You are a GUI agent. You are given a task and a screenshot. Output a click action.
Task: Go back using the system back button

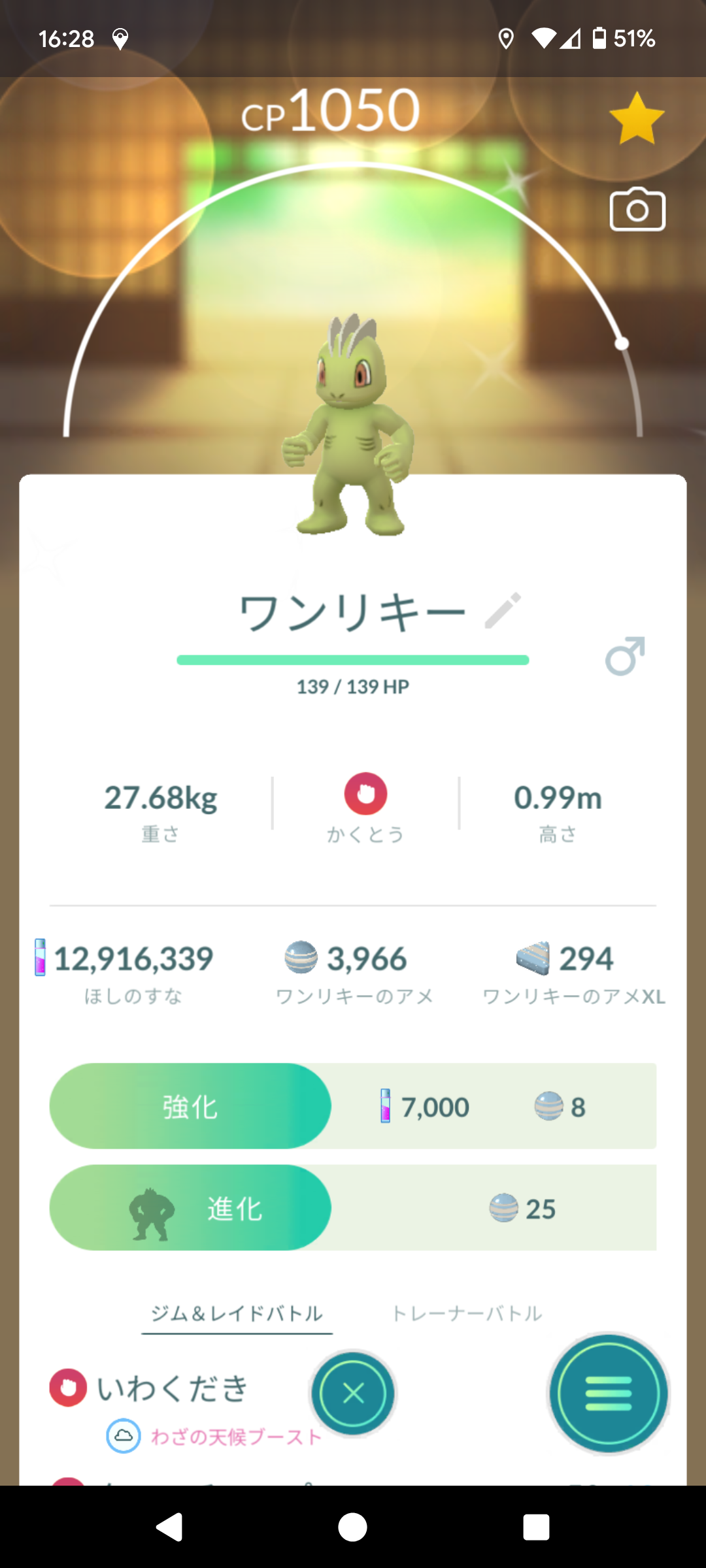tap(170, 1527)
